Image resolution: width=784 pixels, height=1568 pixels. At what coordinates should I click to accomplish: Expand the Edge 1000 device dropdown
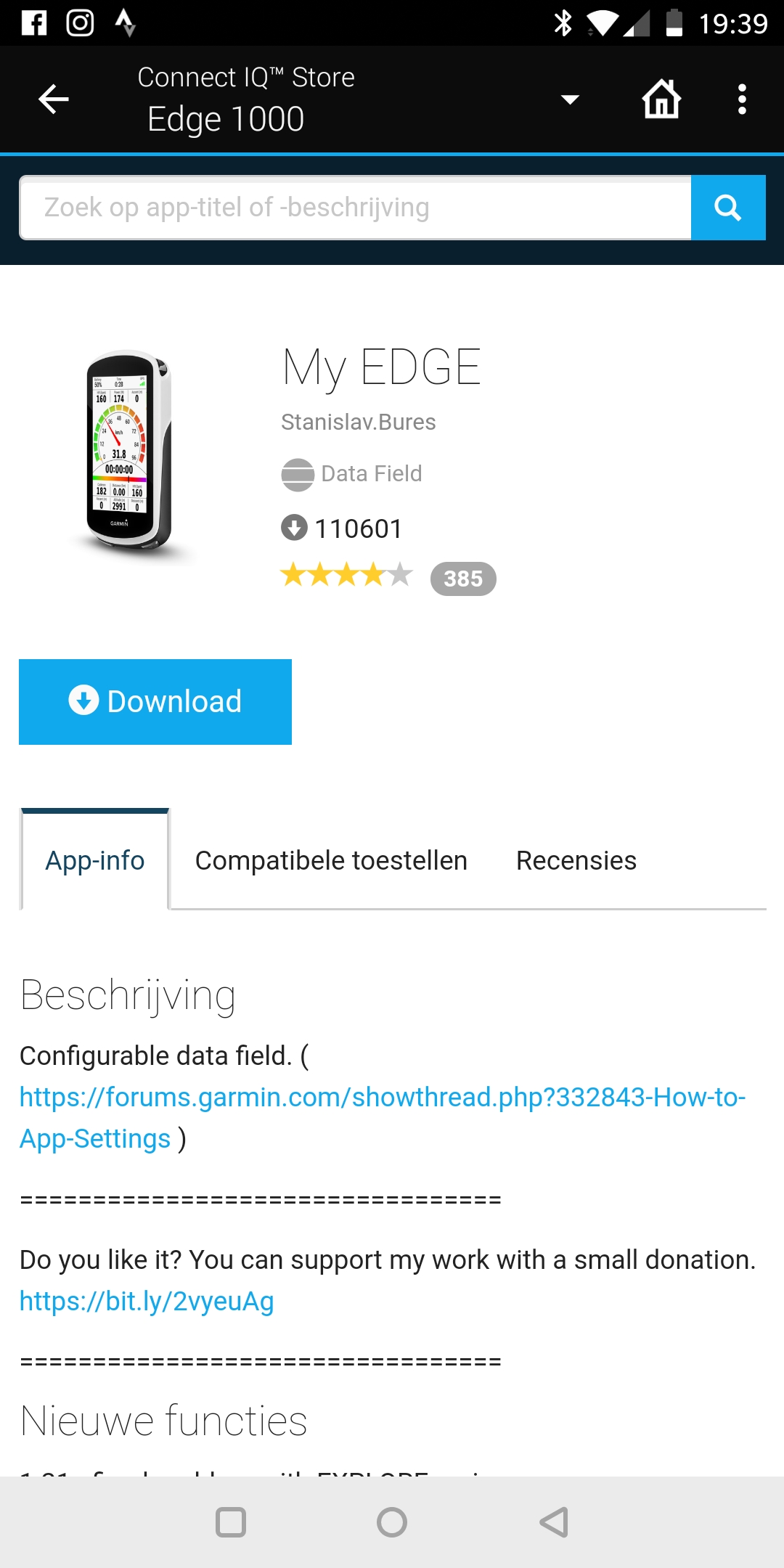(x=570, y=99)
